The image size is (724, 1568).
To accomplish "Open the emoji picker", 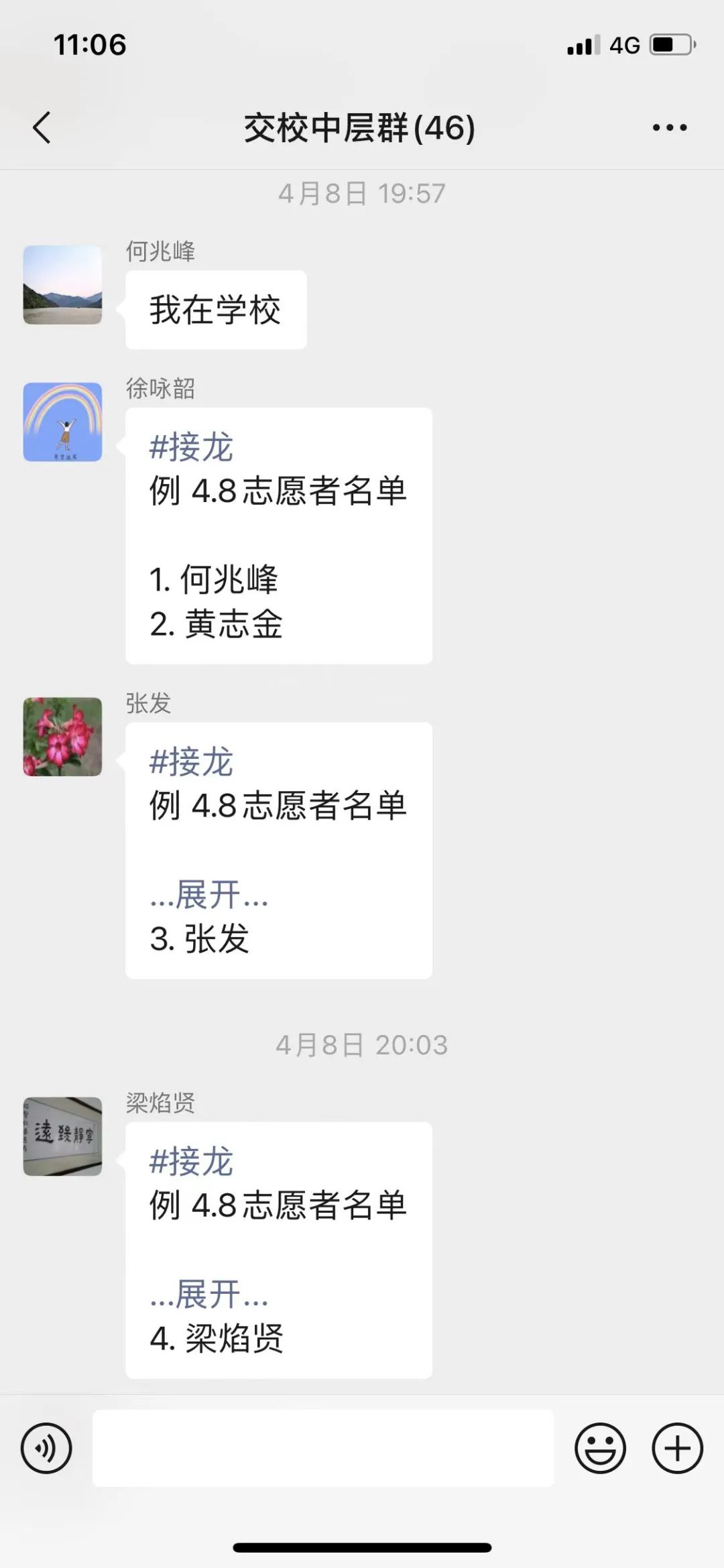I will pos(600,1448).
